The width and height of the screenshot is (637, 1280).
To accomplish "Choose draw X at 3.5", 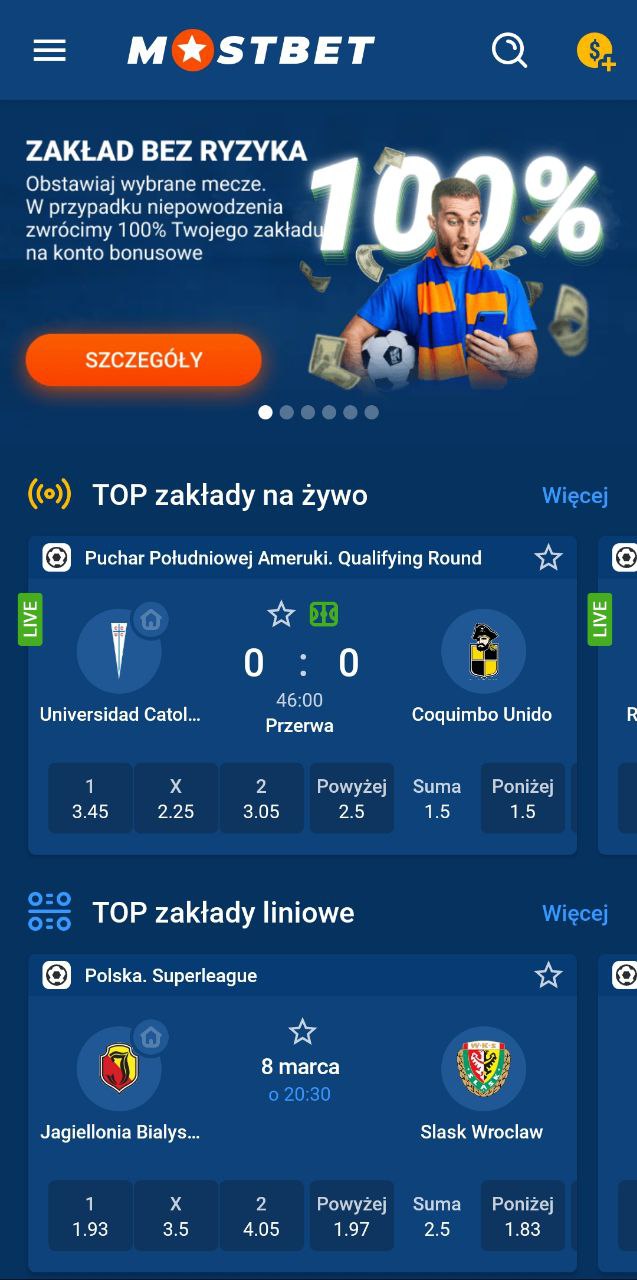I will [176, 1216].
